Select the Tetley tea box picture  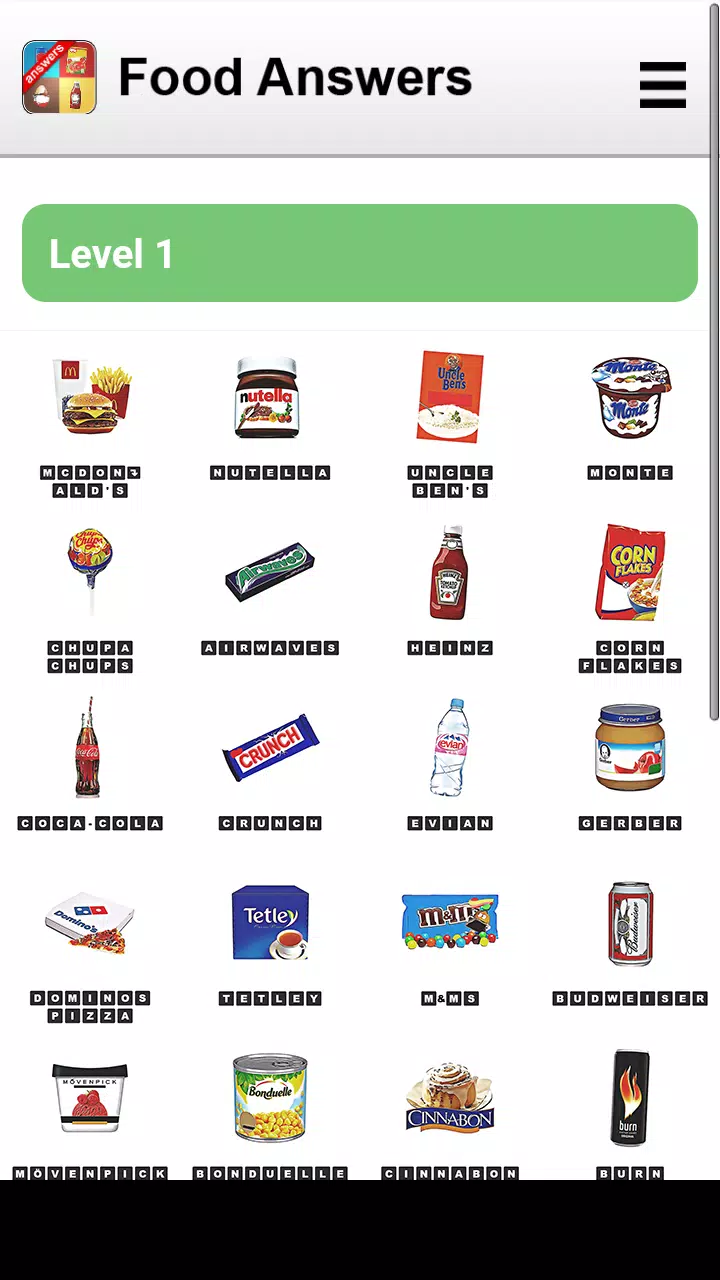point(270,922)
